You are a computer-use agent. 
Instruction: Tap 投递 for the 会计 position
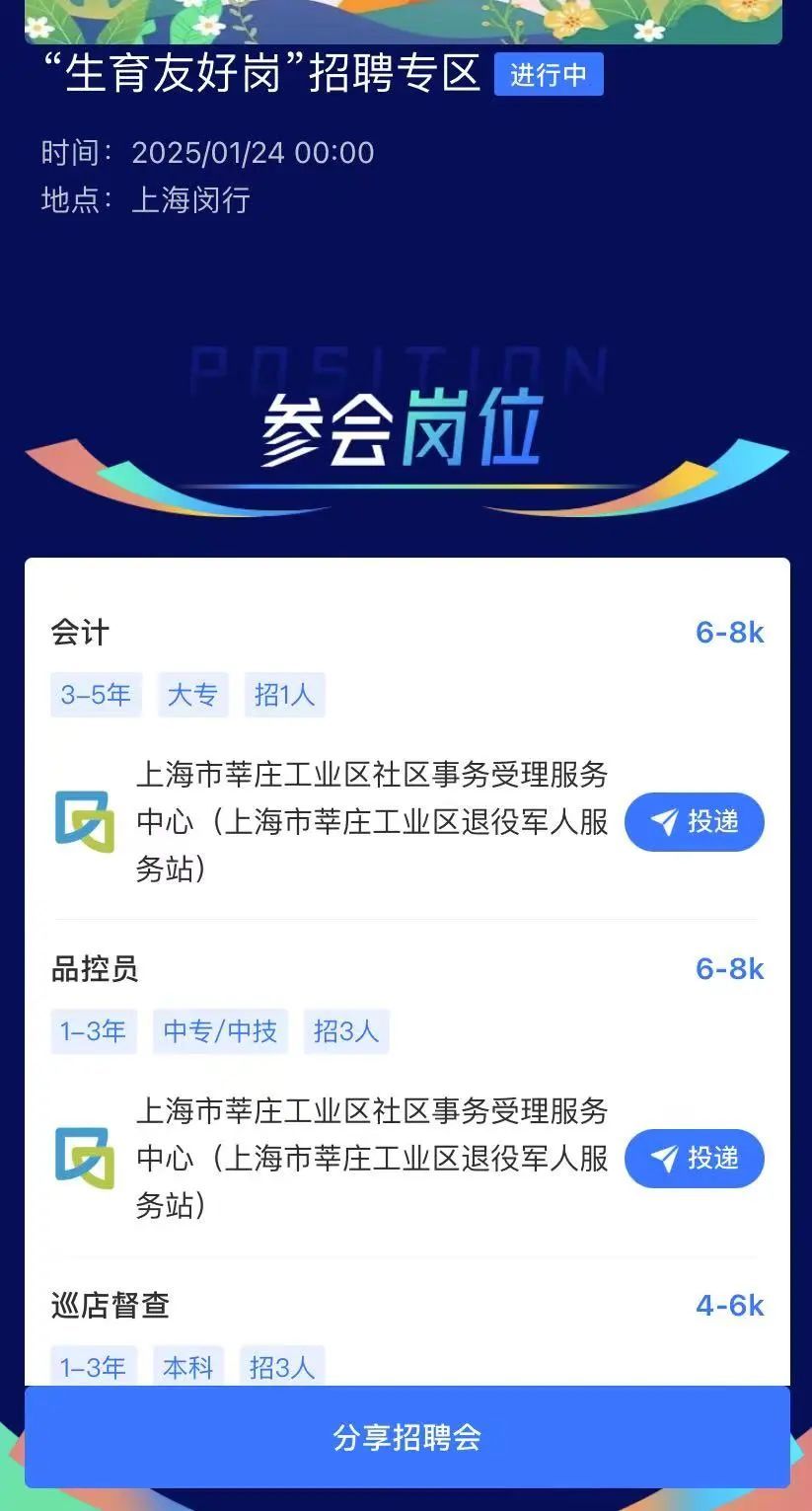[x=694, y=821]
